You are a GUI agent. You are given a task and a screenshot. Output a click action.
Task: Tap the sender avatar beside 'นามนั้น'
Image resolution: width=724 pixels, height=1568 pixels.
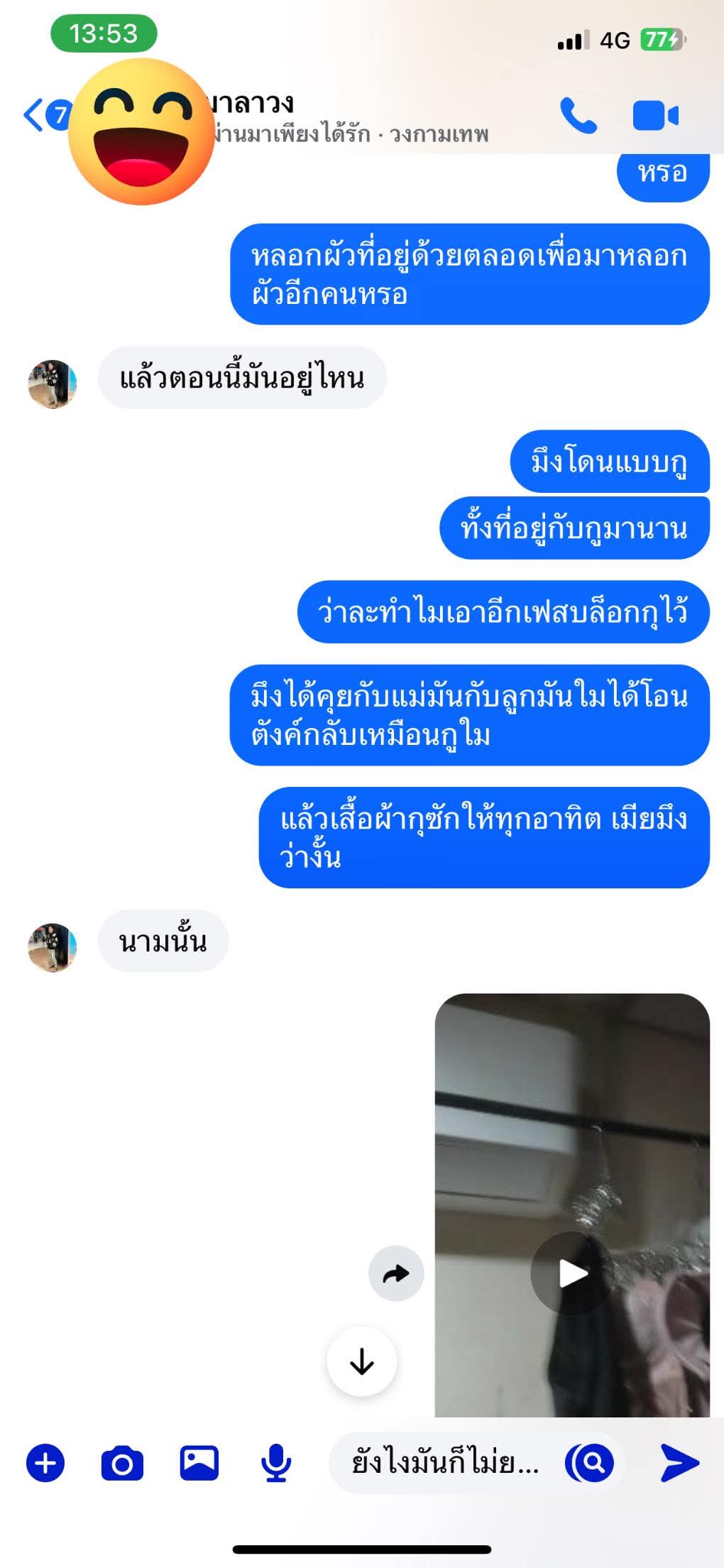[x=52, y=947]
